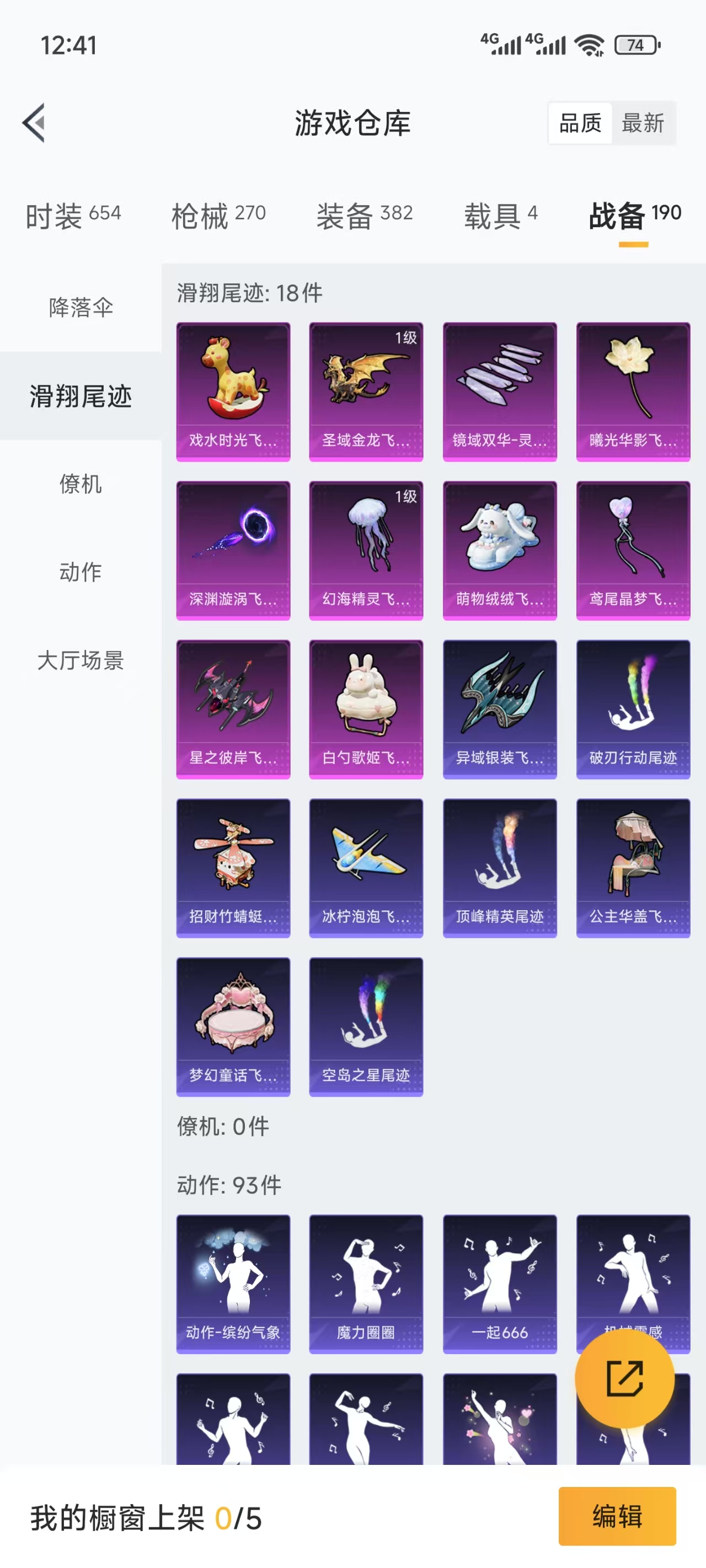Select 僚机 in the side menu
The width and height of the screenshot is (706, 1568).
81,484
